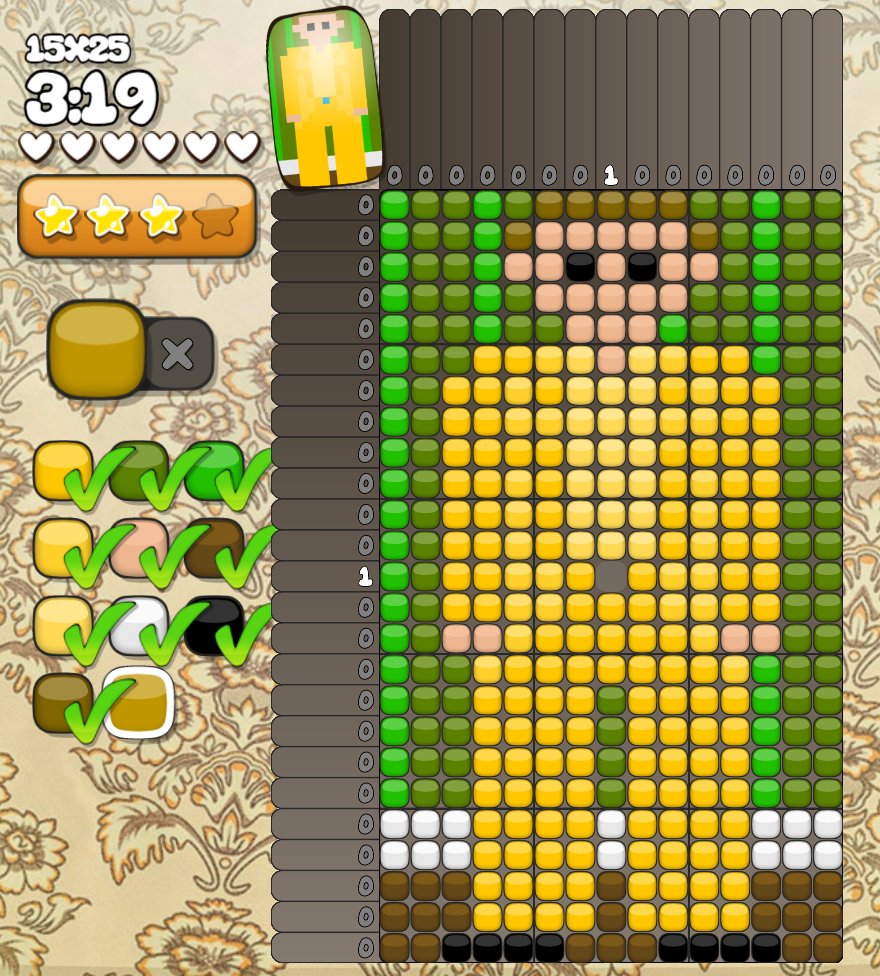Choose the white color swatch
Screen dimensions: 880x976
click(138, 625)
